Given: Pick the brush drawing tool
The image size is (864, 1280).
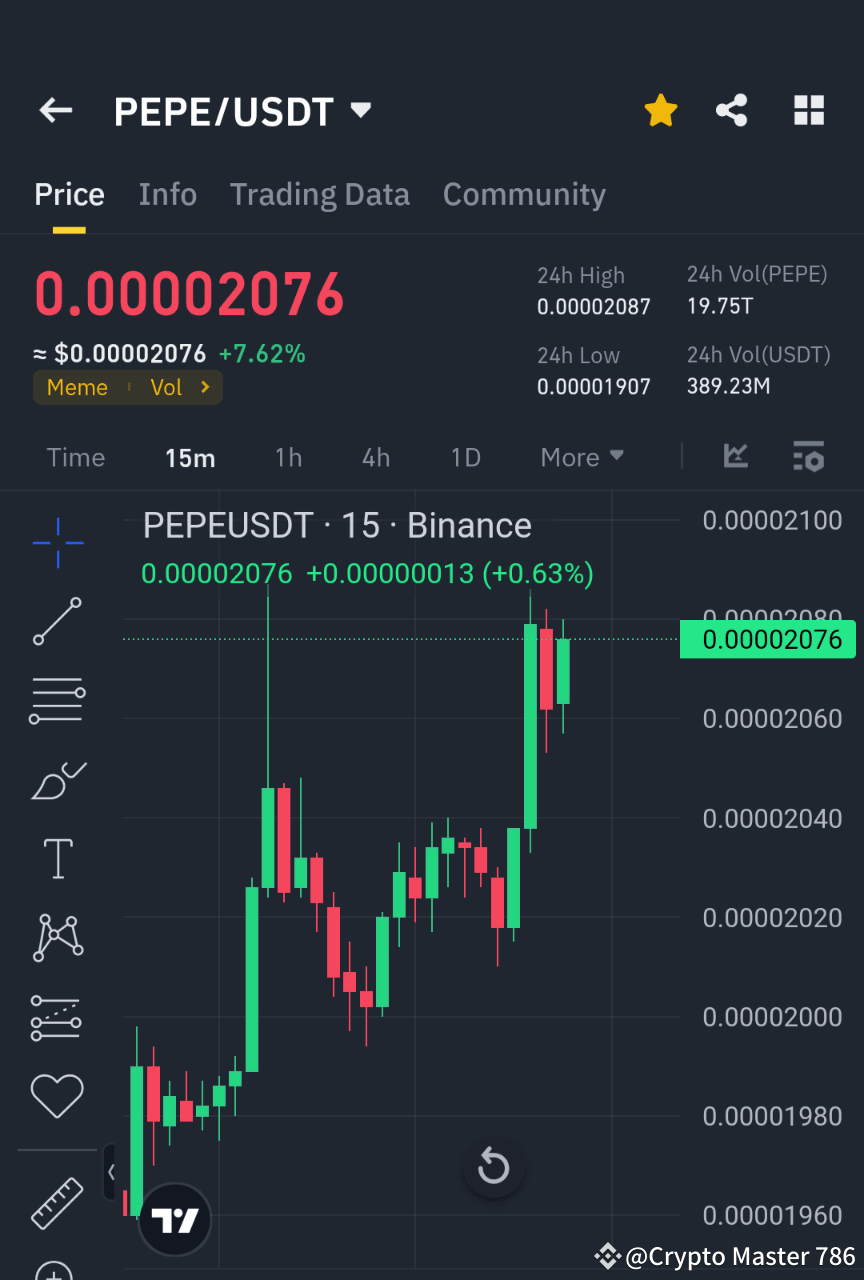Looking at the screenshot, I should point(57,780).
